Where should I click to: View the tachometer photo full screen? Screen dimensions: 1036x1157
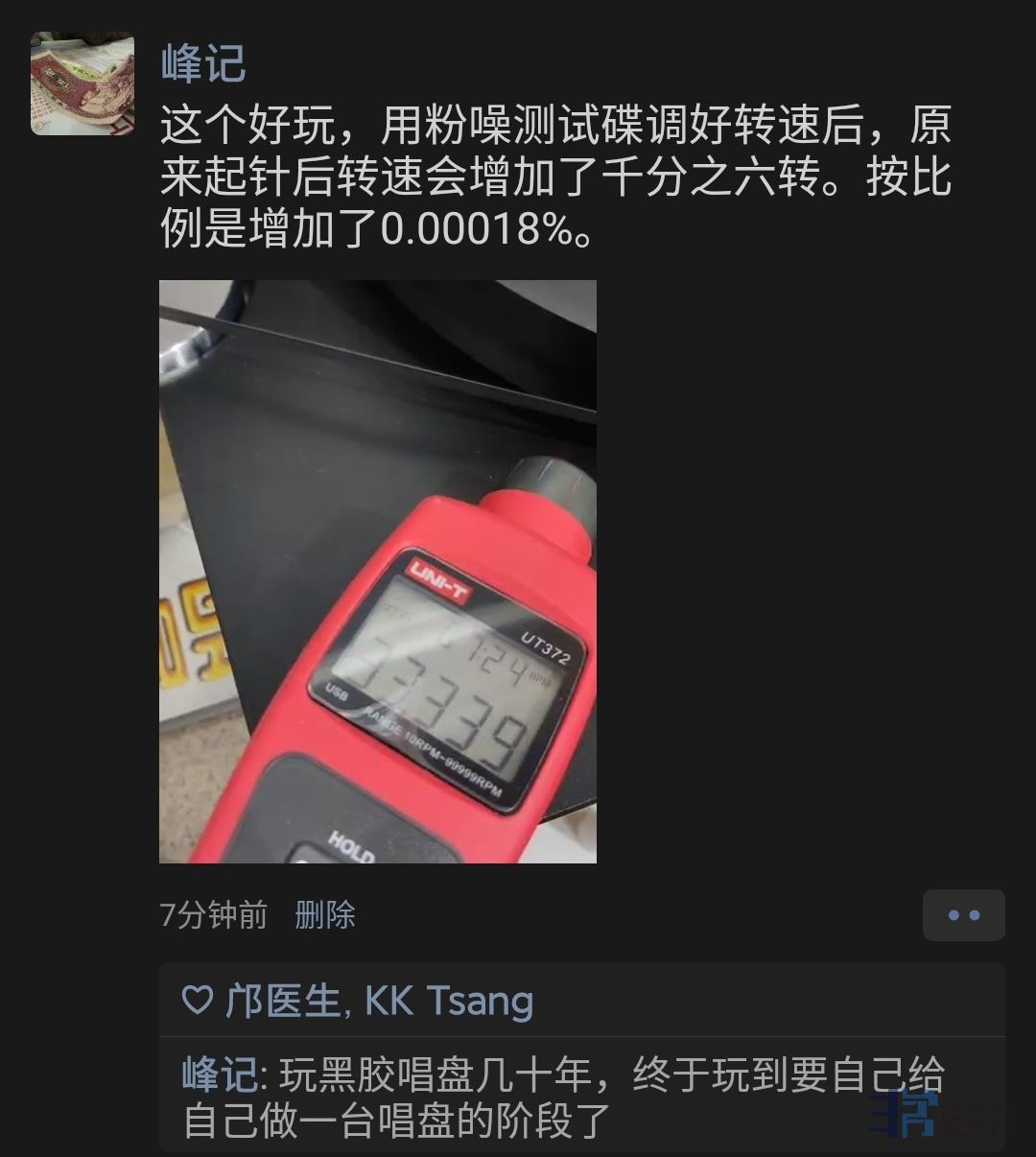coord(377,571)
